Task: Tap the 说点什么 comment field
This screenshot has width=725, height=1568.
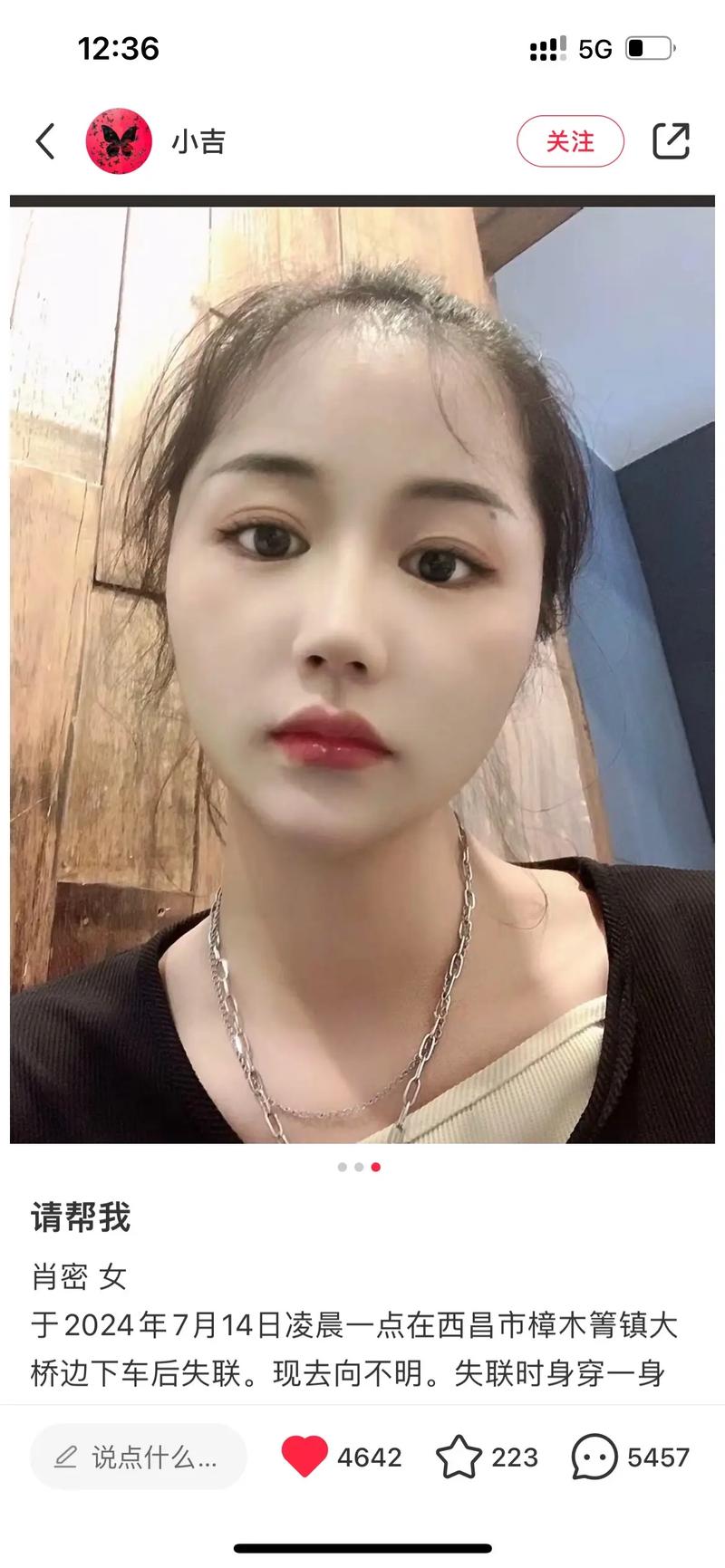Action: click(x=139, y=1457)
